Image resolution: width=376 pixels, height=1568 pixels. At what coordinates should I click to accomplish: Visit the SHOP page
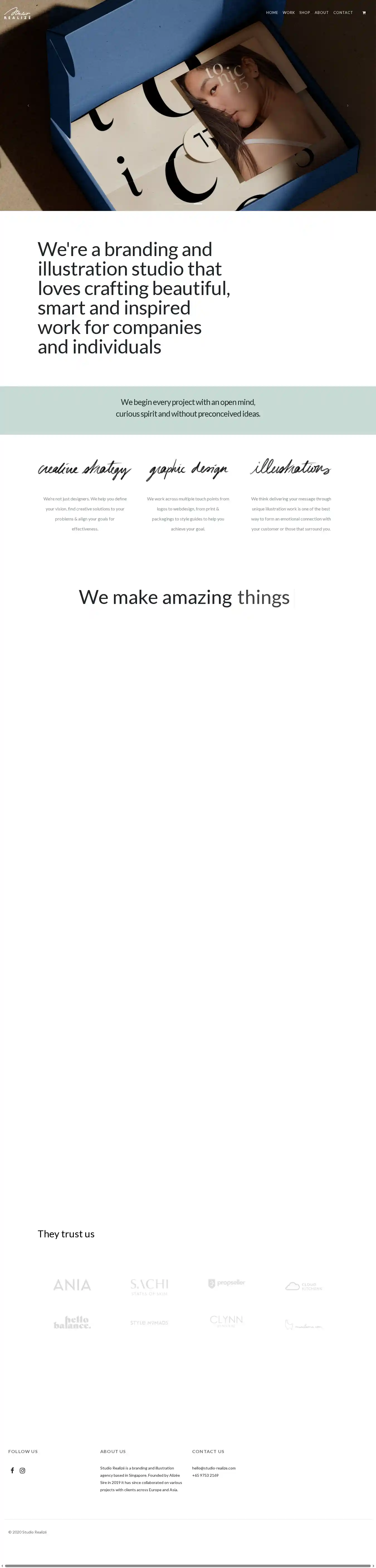coord(304,13)
